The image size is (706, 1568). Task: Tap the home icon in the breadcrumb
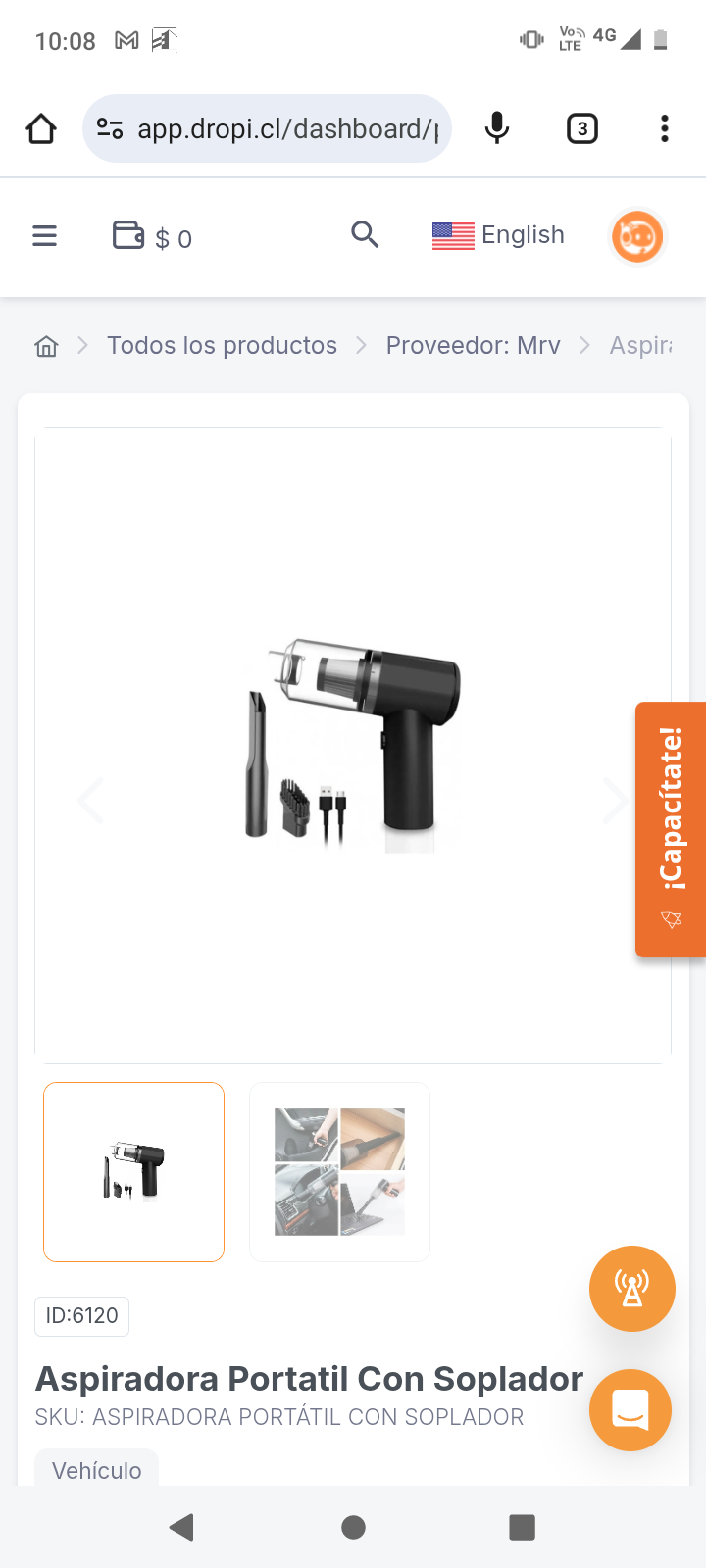pyautogui.click(x=45, y=345)
